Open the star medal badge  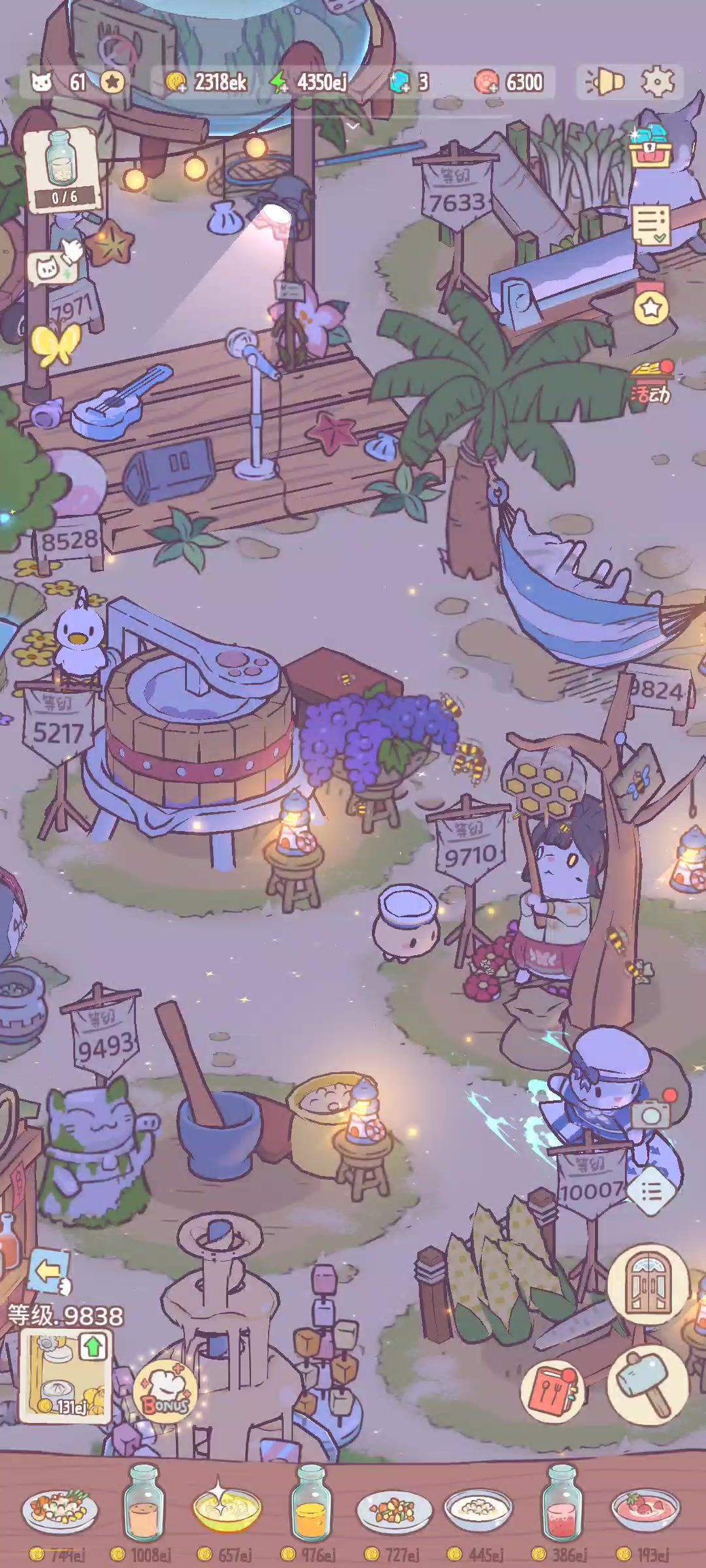point(650,305)
